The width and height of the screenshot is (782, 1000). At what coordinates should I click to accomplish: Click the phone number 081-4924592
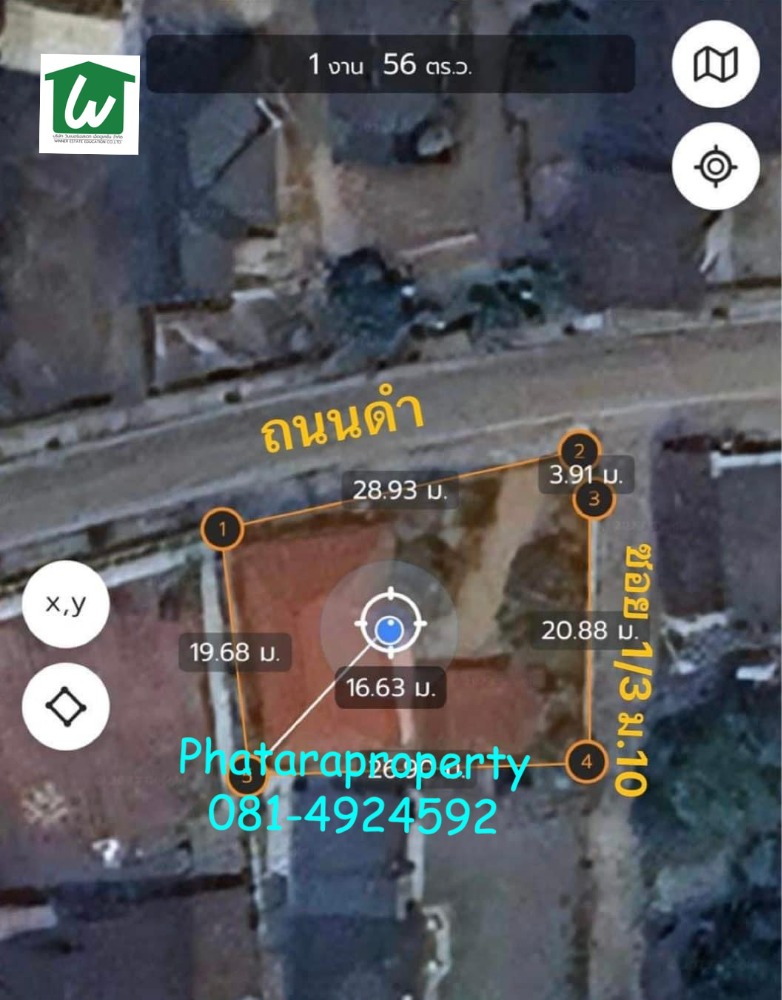pyautogui.click(x=355, y=815)
